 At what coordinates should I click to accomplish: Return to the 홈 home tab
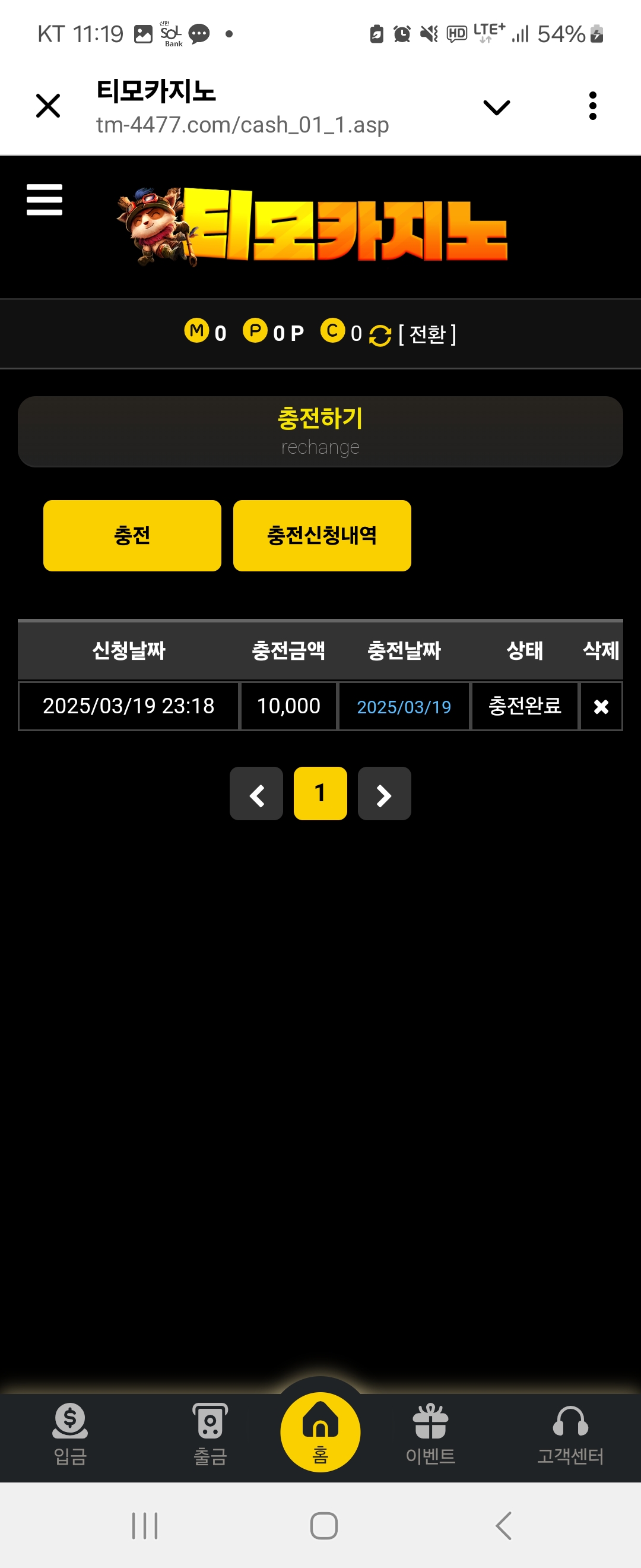[x=320, y=1432]
